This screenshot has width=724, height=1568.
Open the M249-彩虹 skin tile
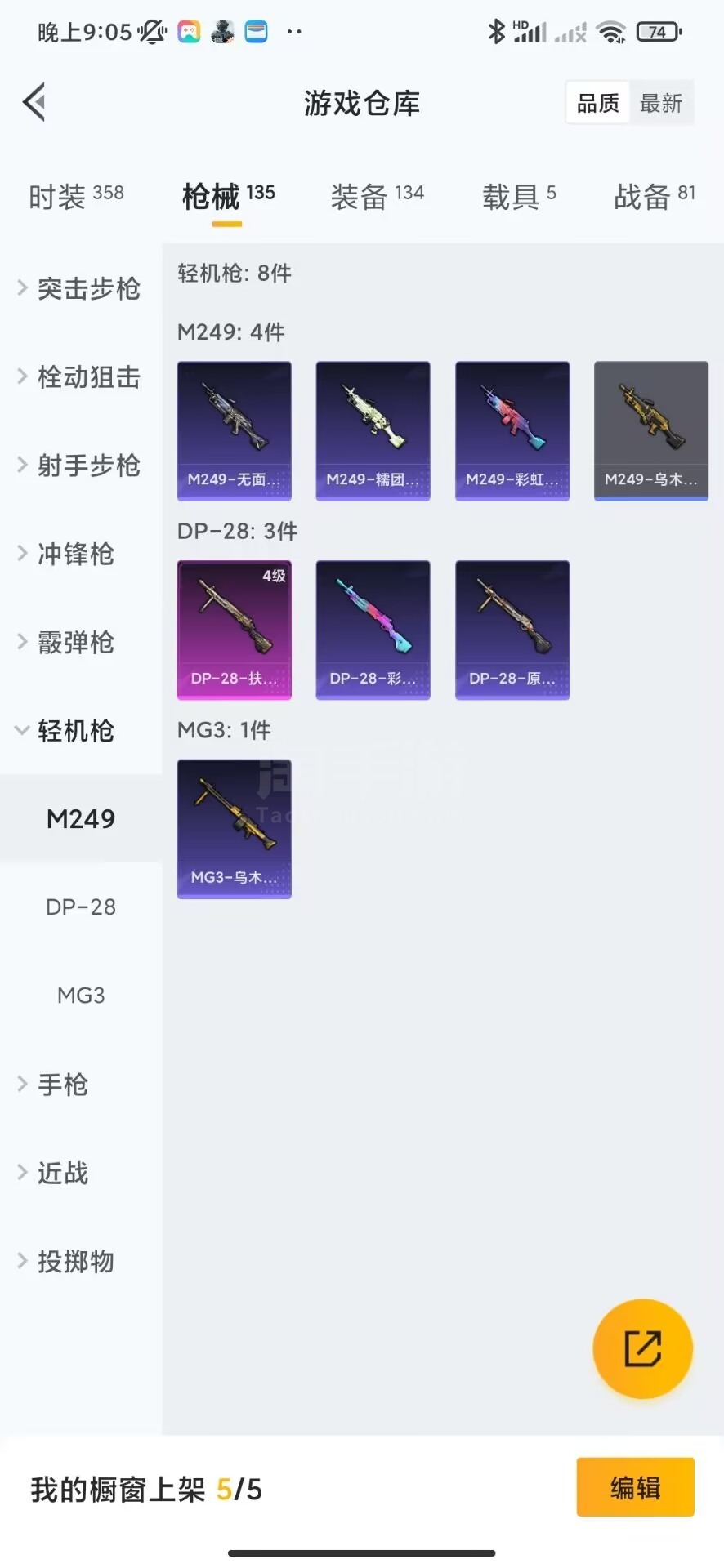click(x=512, y=430)
